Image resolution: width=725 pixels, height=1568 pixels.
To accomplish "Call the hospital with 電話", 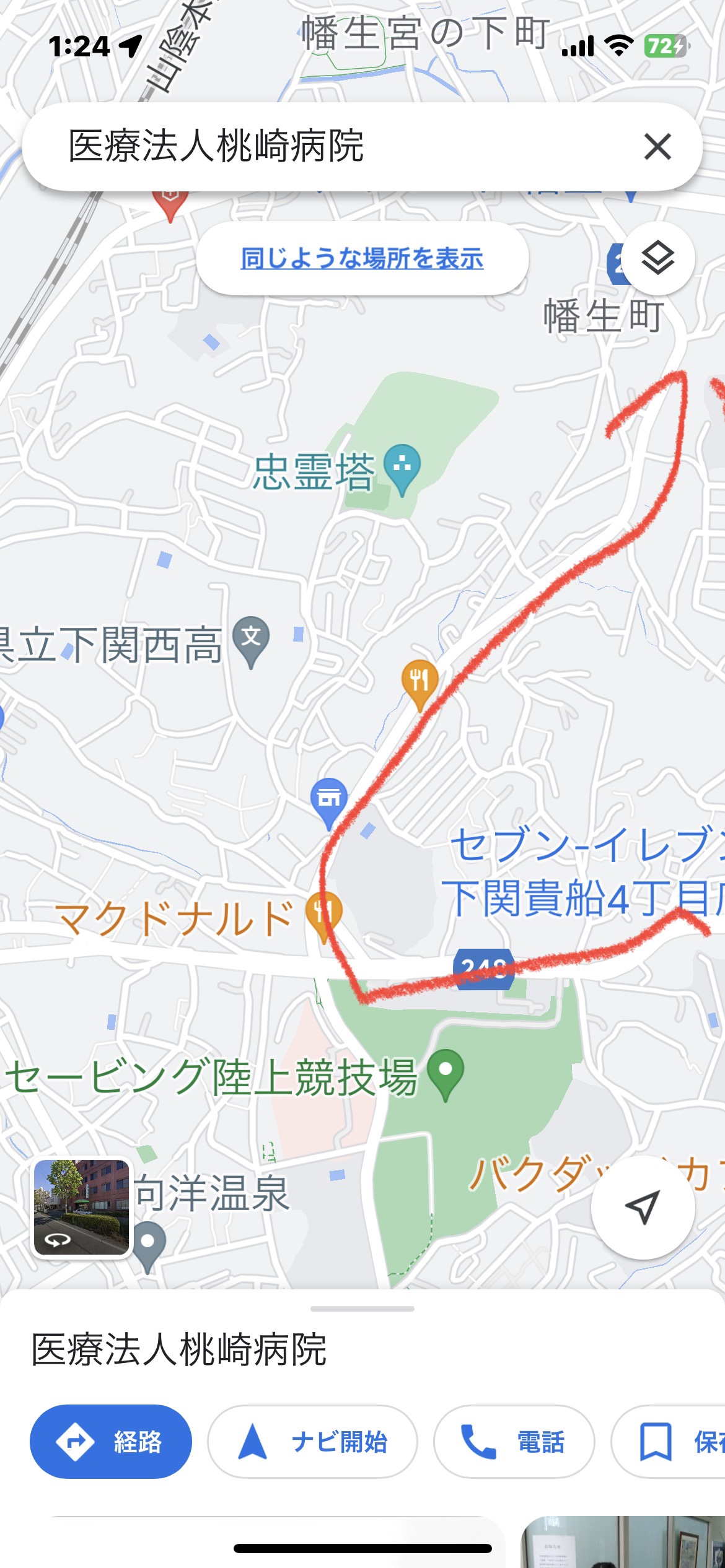I will (x=514, y=1442).
